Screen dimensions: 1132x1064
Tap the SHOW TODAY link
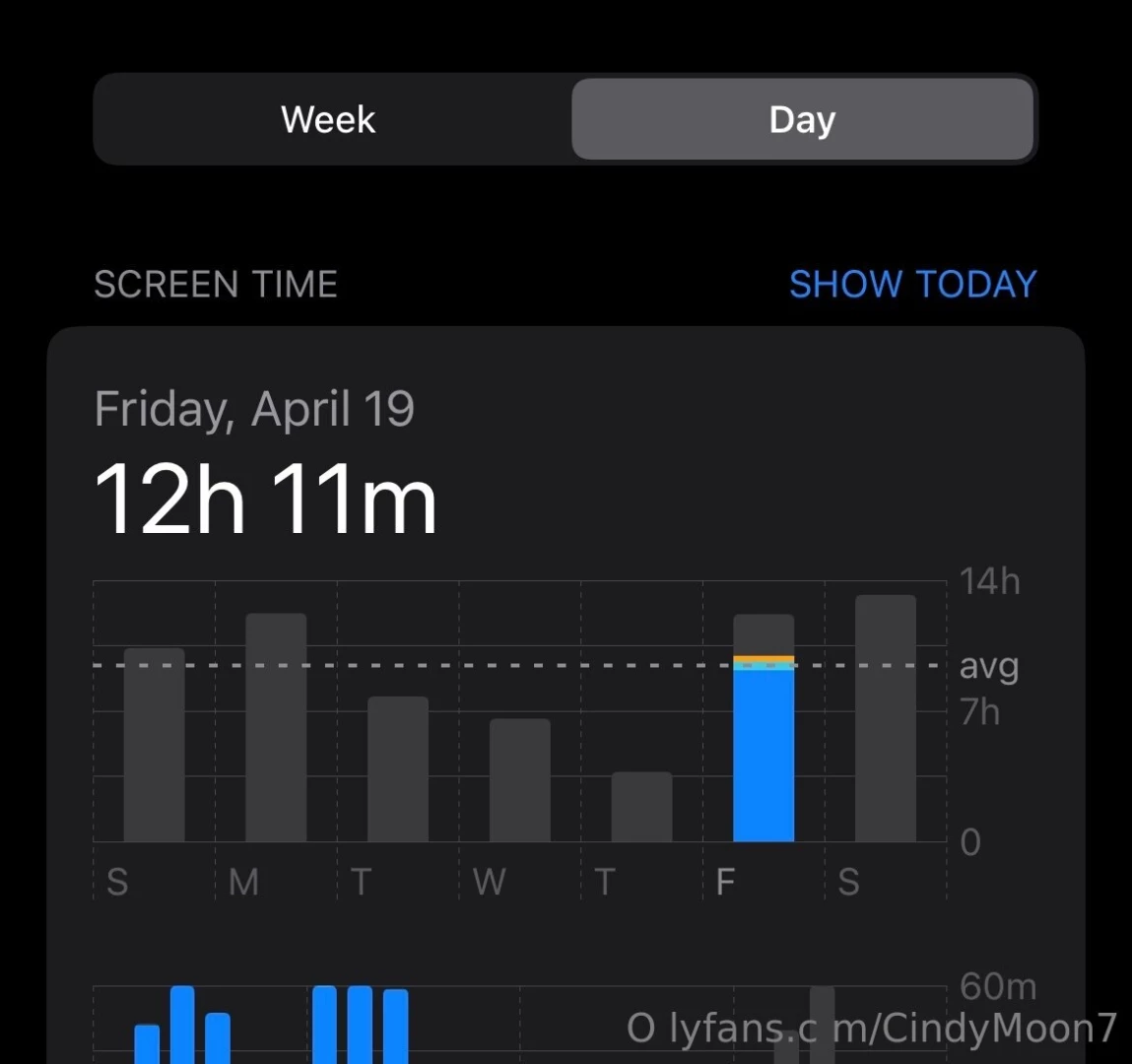pyautogui.click(x=912, y=285)
